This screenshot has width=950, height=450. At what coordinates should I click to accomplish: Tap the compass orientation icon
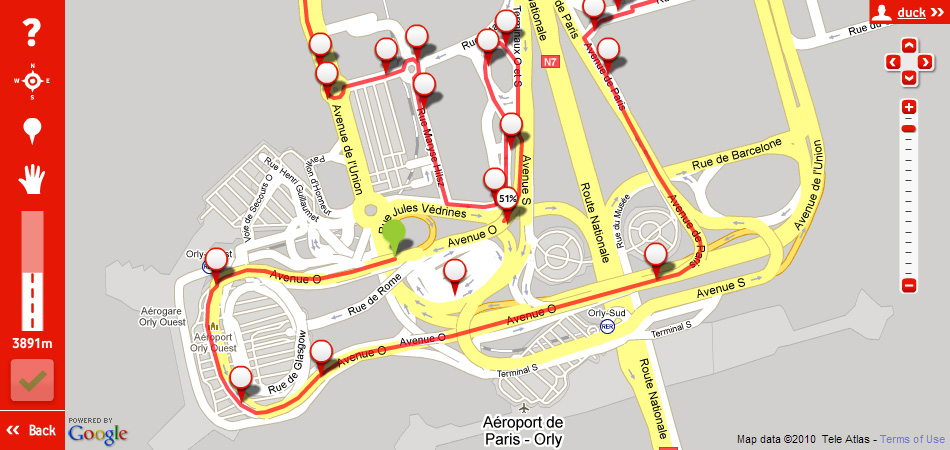[32, 81]
